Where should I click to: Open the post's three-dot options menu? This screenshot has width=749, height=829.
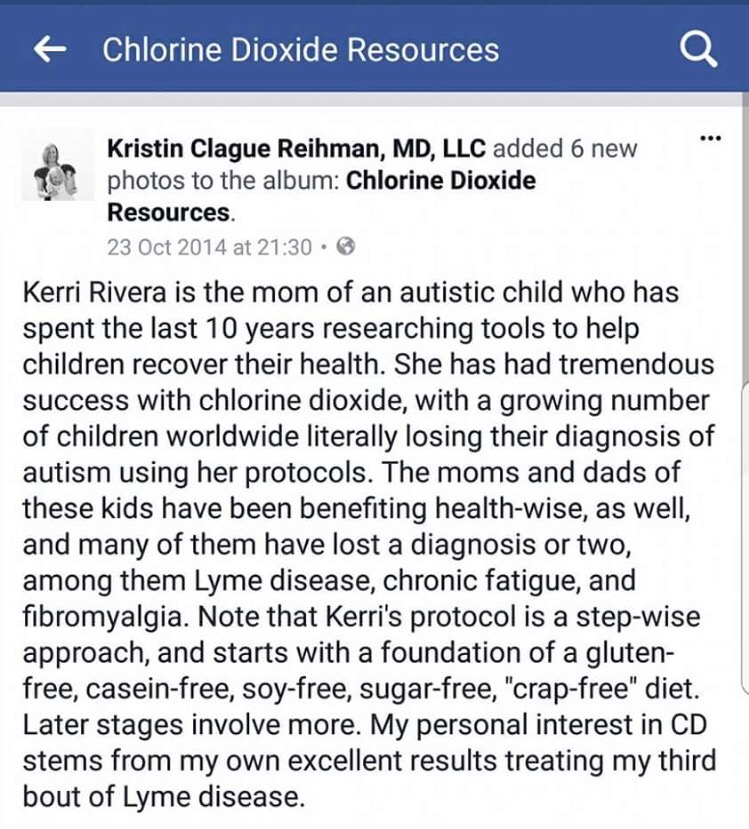tap(711, 138)
